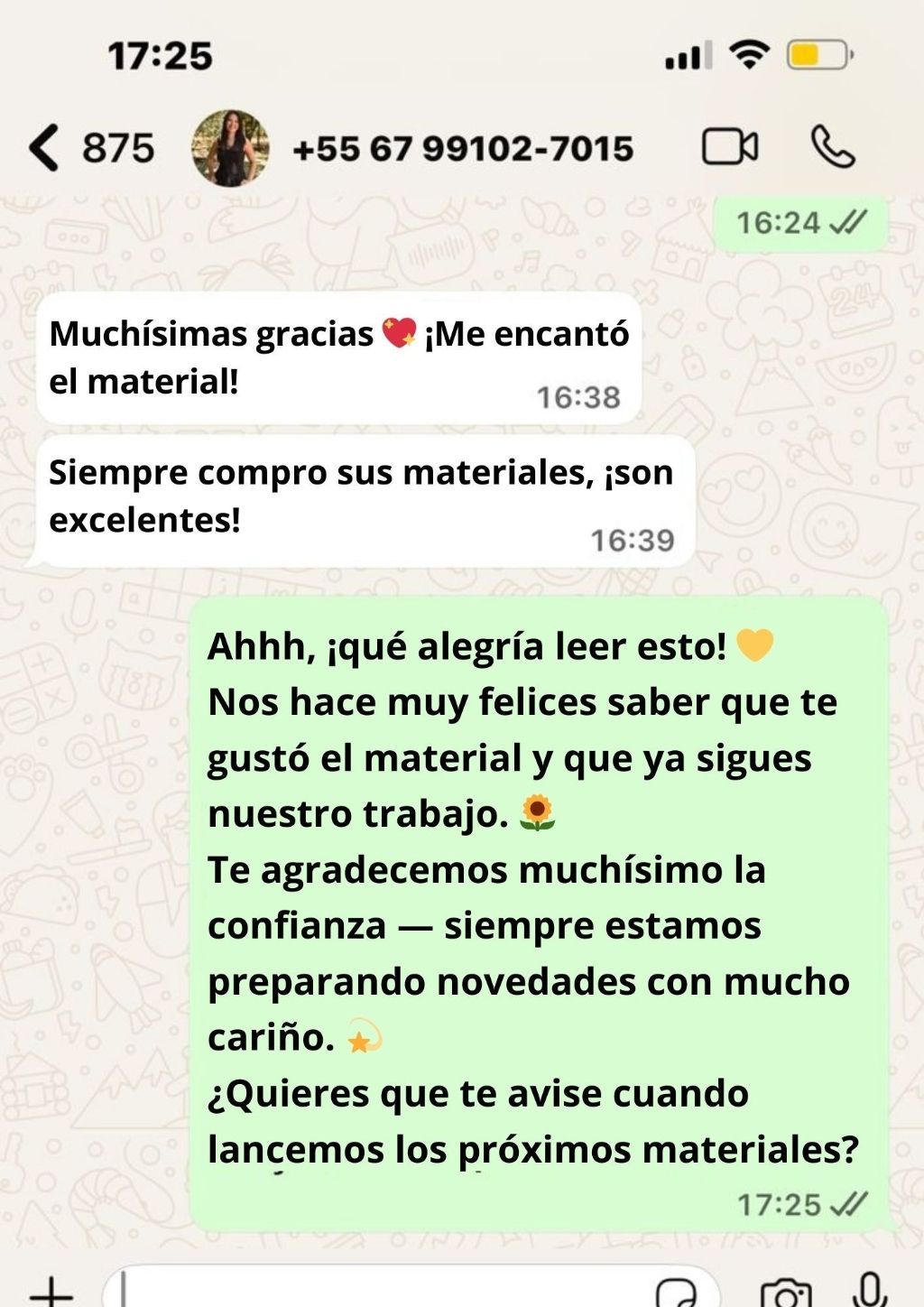Screen dimensions: 924x1307
Task: Tap the microphone to record voice message
Action: (870, 1291)
